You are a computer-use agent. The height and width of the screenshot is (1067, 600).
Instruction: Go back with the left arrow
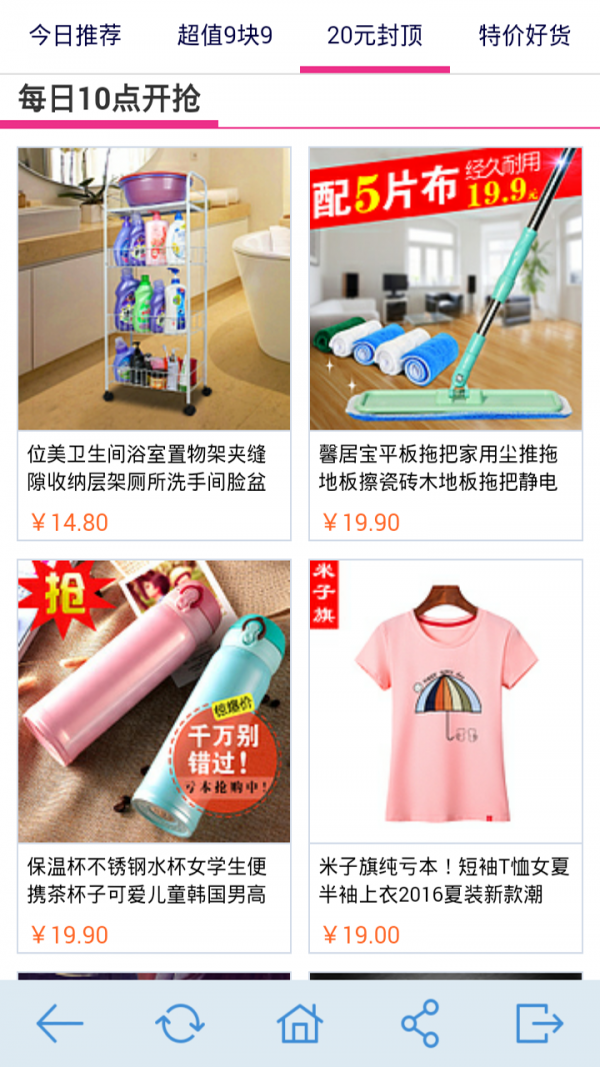point(60,1024)
